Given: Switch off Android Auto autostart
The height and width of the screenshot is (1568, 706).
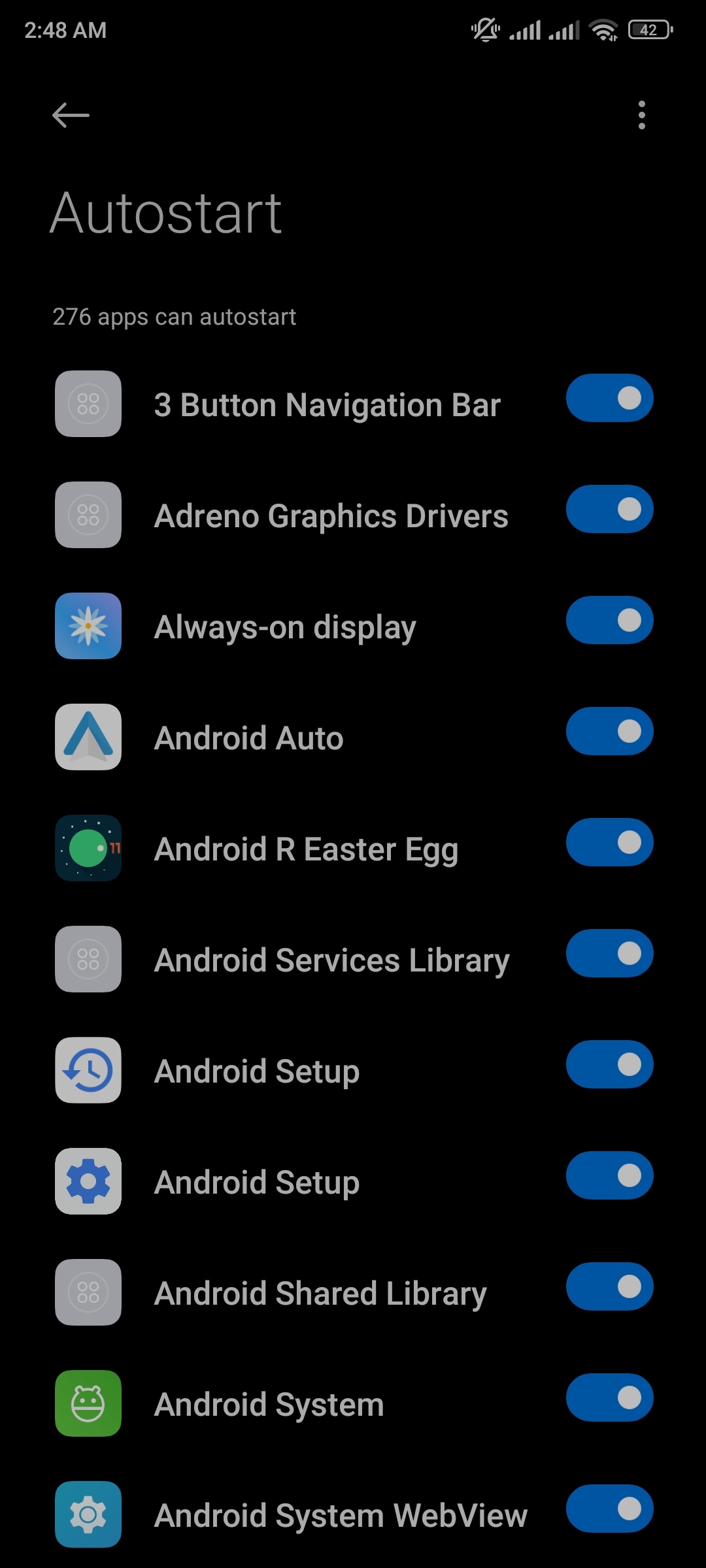Looking at the screenshot, I should pos(610,731).
